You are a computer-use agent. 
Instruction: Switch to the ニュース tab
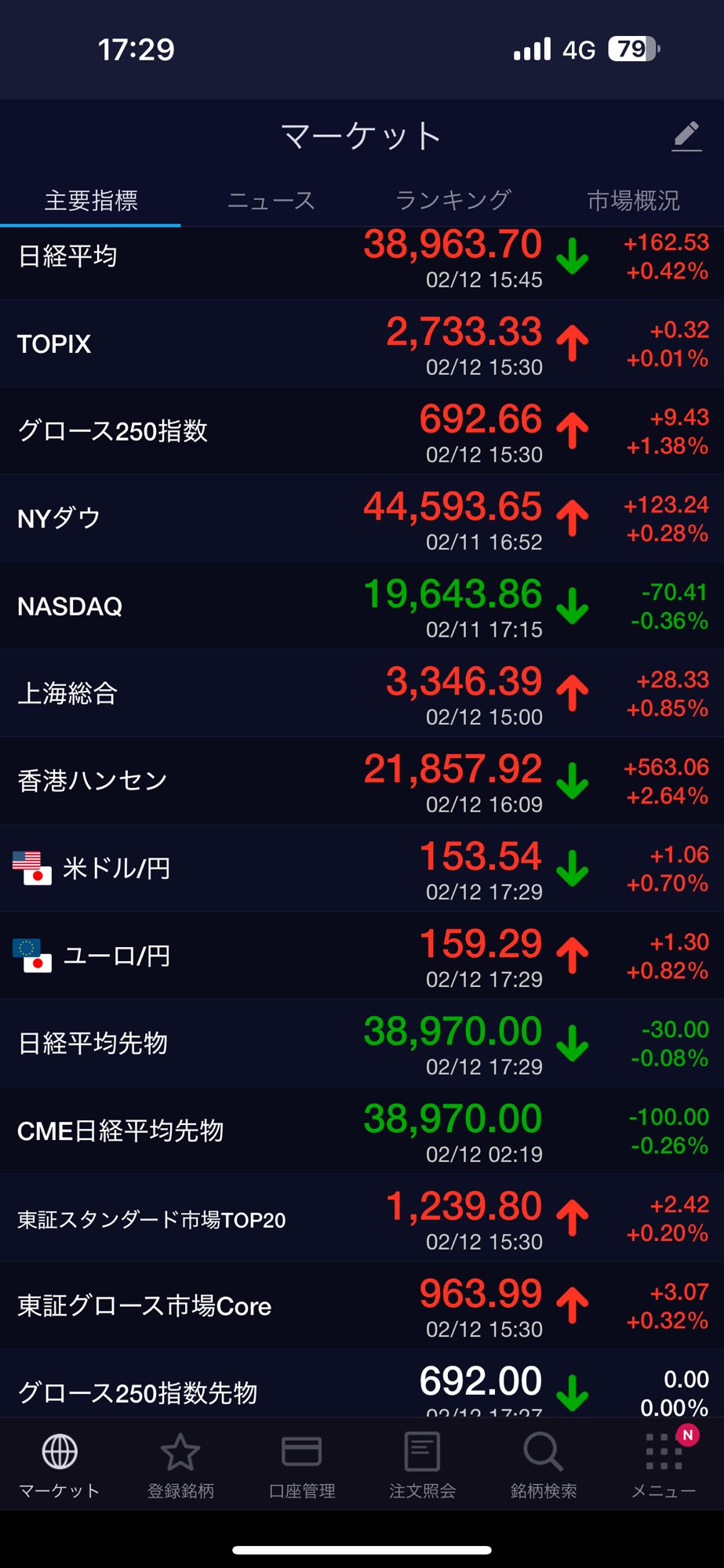coord(271,201)
